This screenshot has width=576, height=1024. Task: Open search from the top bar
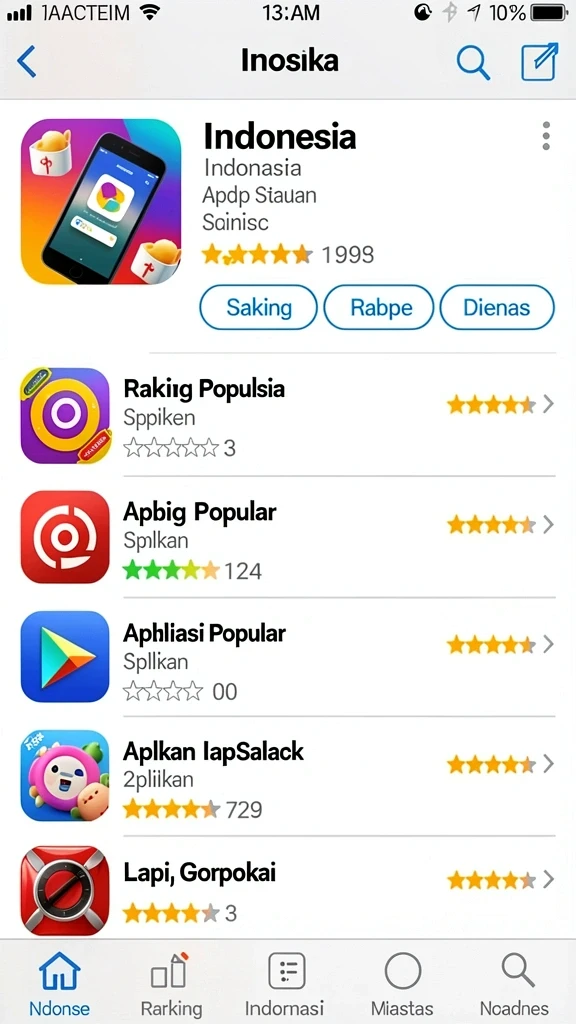[x=473, y=62]
